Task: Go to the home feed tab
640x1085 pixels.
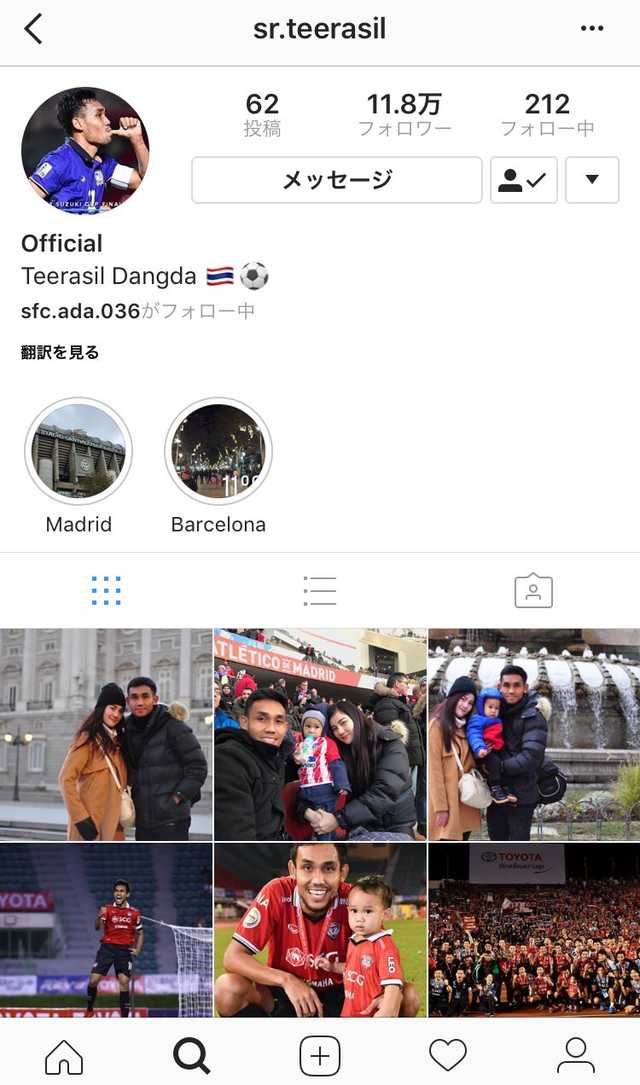Action: click(64, 1055)
